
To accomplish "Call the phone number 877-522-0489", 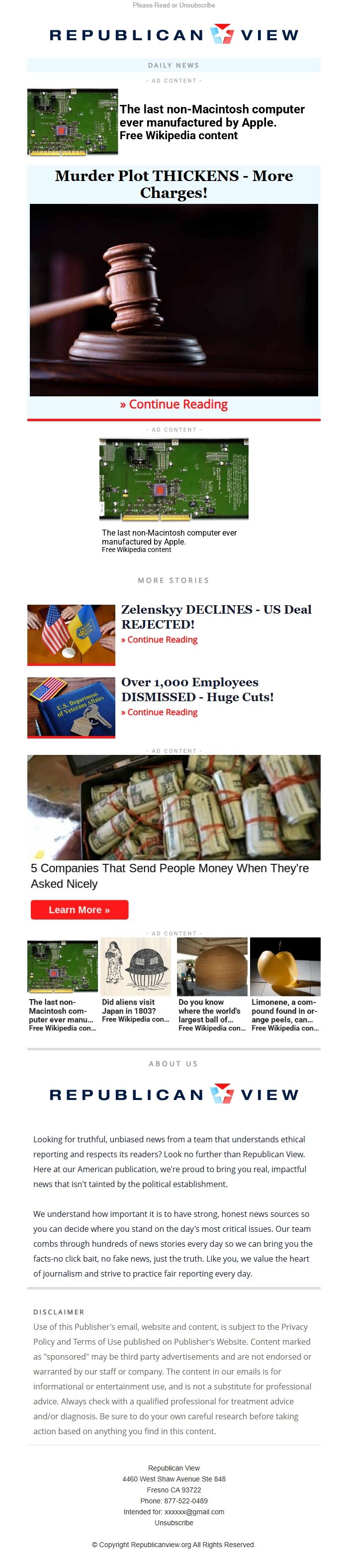I will coord(185,1500).
